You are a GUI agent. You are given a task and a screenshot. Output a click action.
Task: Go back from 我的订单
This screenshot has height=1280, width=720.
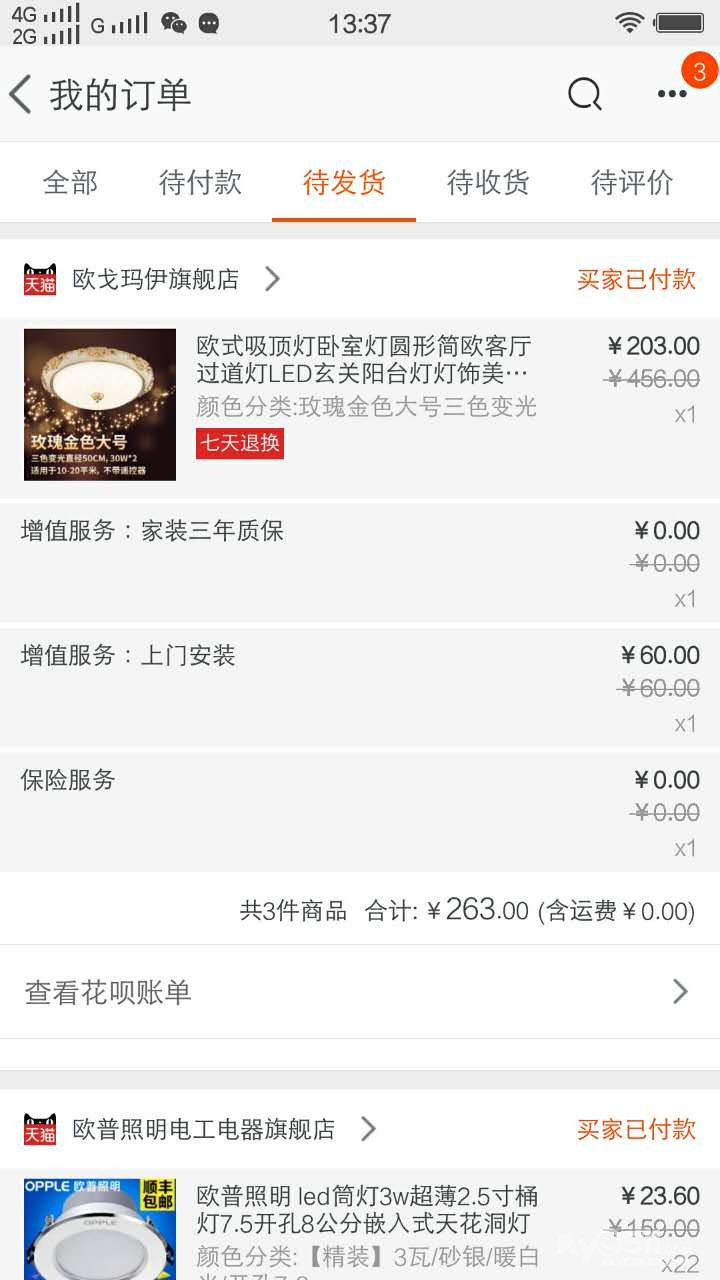[x=20, y=95]
